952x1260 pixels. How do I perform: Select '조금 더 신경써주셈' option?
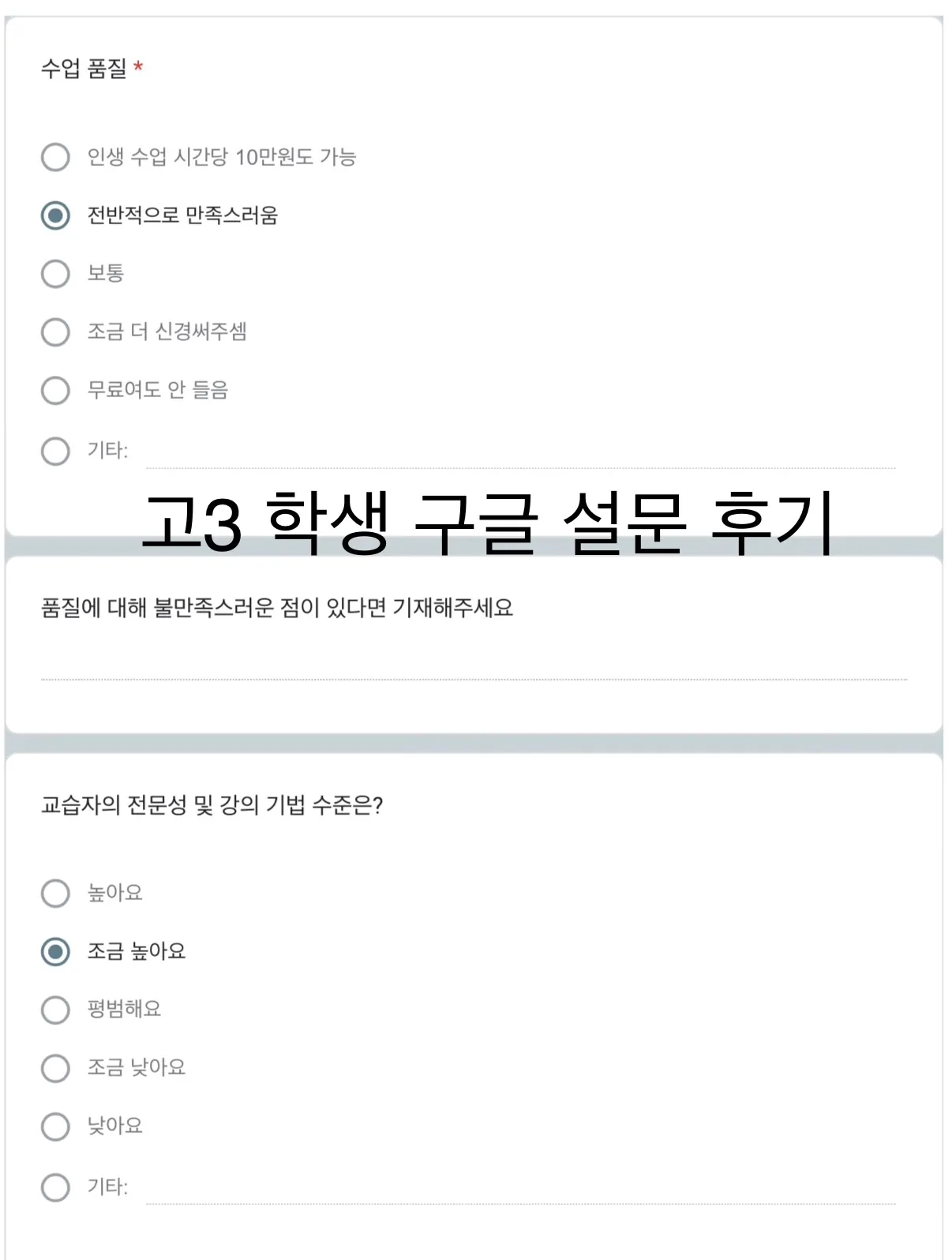(55, 332)
